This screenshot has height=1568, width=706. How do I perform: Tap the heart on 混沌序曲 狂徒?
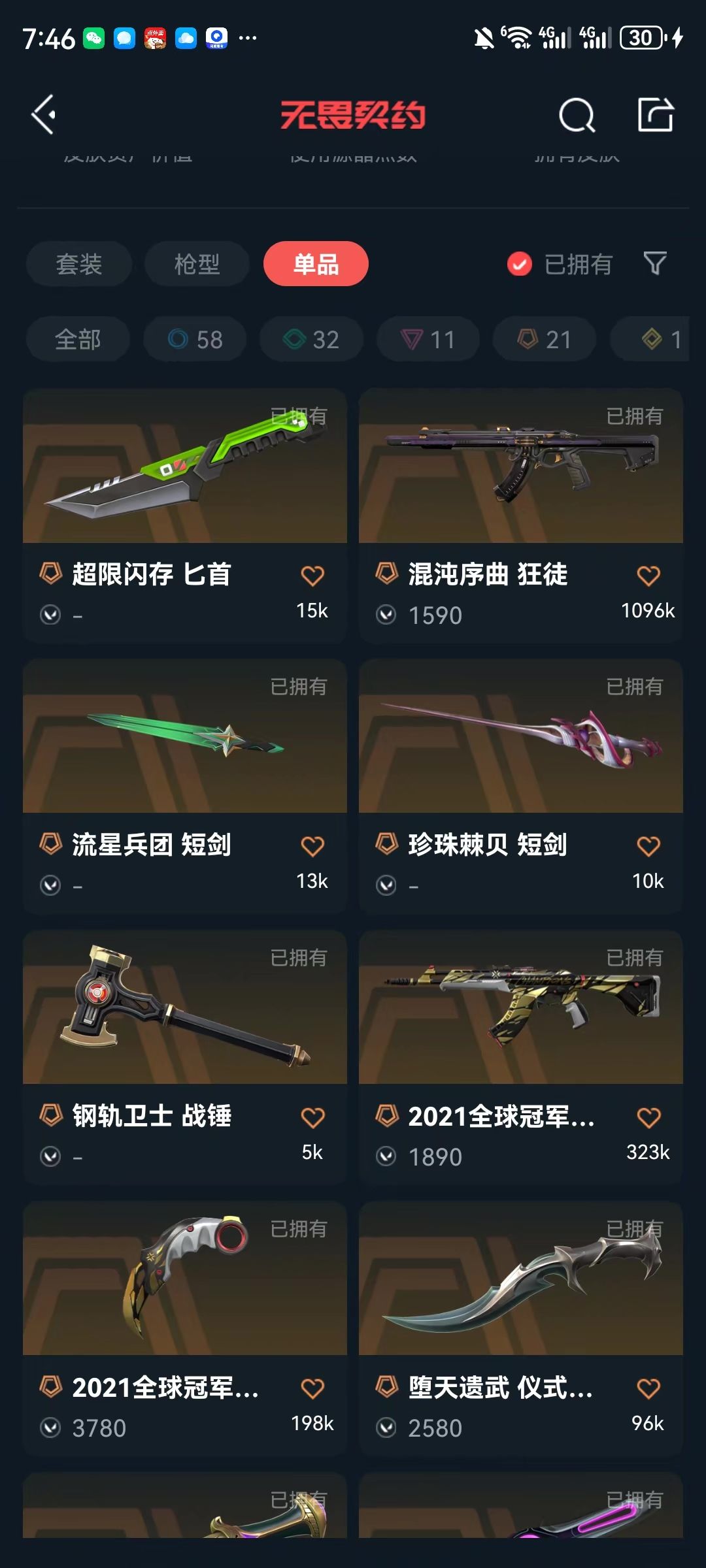(648, 576)
